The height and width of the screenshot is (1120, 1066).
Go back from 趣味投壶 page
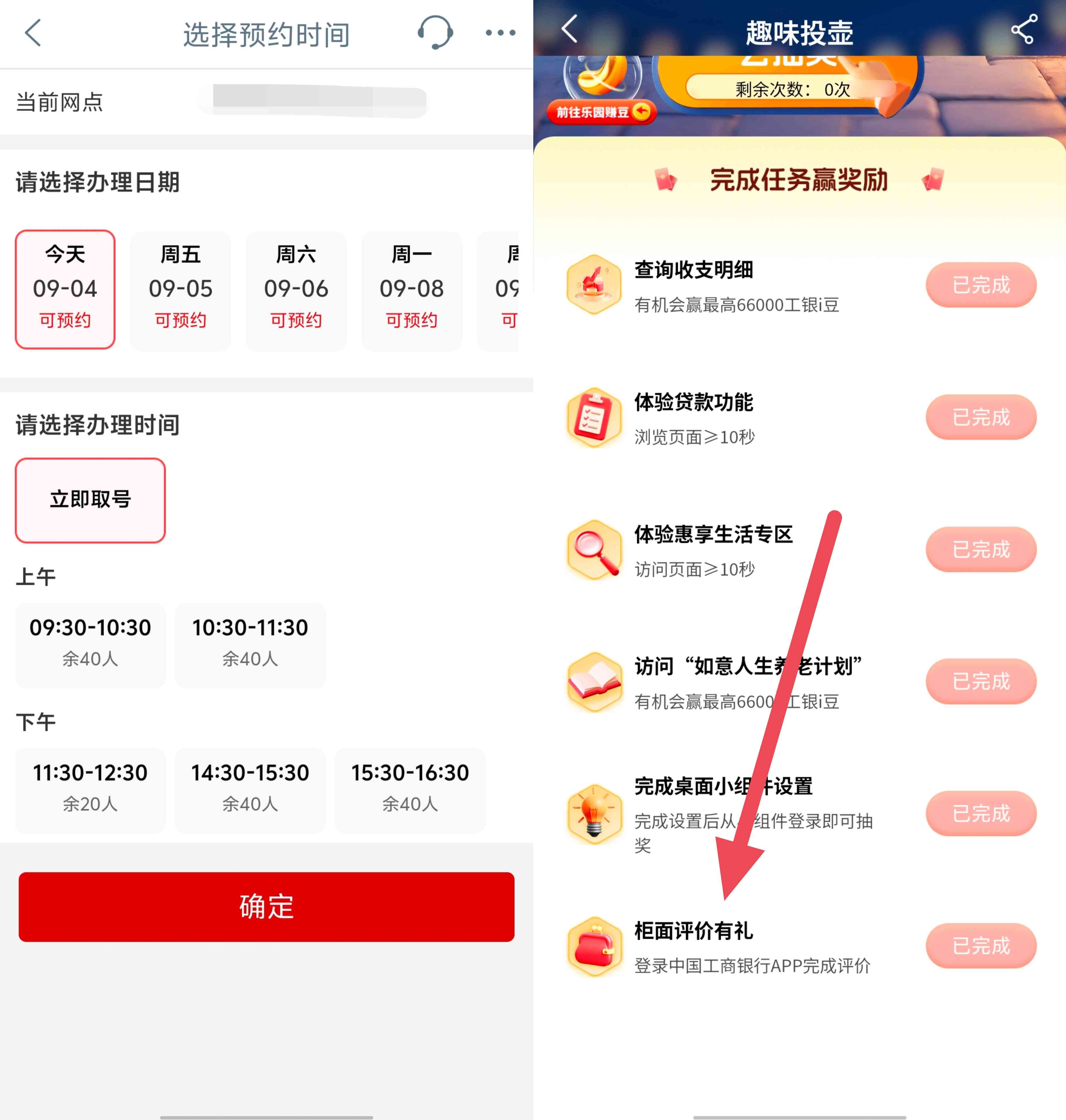pos(569,30)
